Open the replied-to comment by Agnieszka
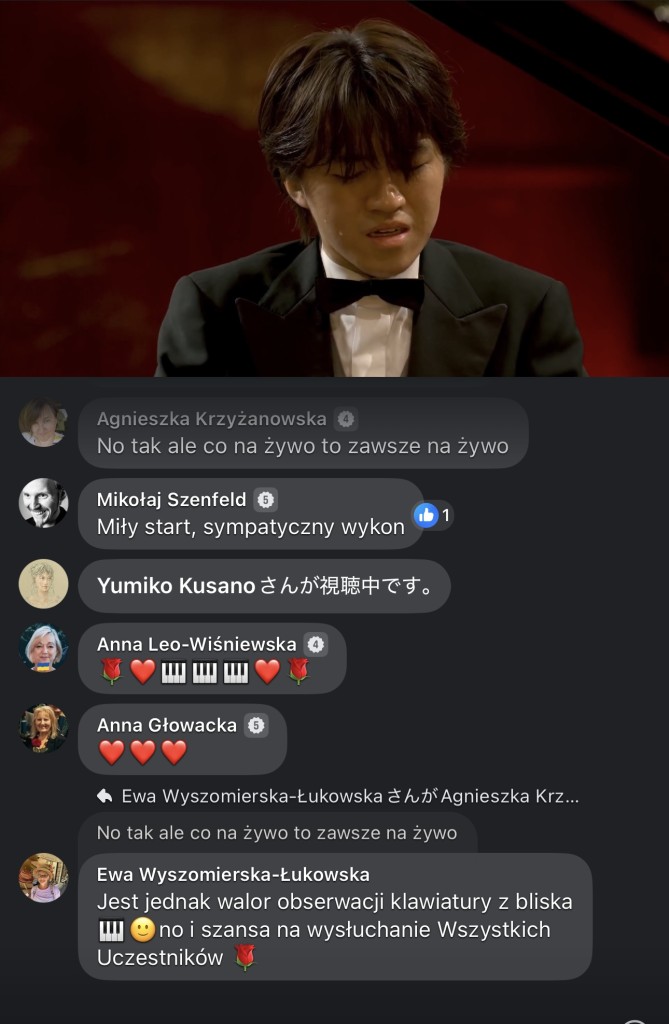 [277, 832]
